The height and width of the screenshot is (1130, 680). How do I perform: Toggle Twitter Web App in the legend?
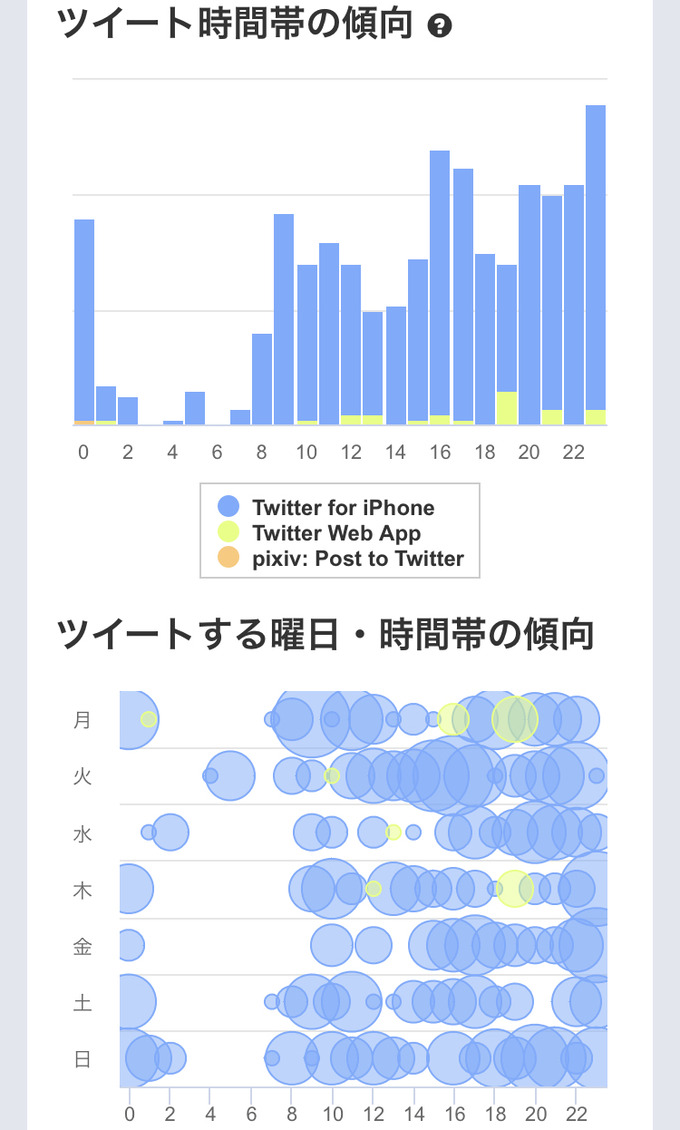(x=319, y=533)
